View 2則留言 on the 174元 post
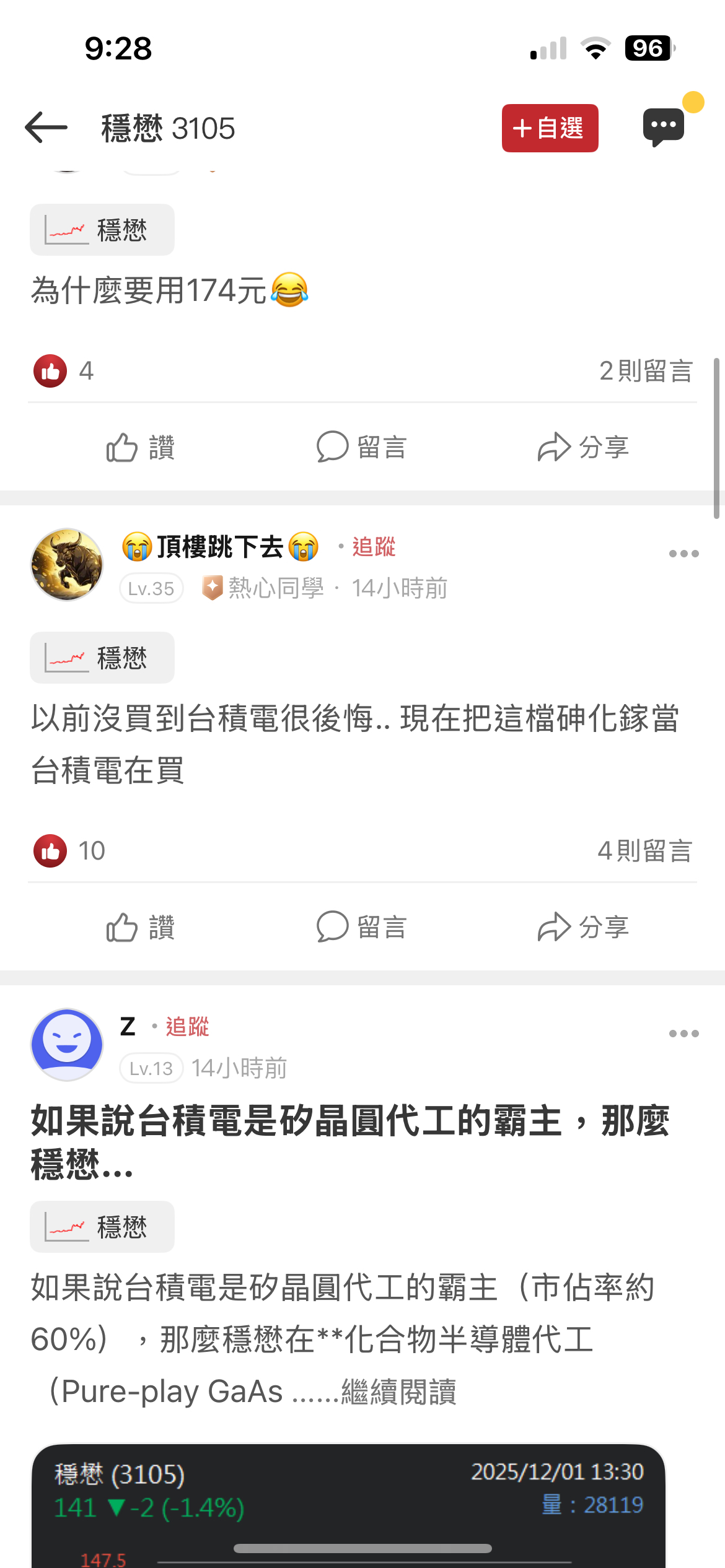 point(645,371)
